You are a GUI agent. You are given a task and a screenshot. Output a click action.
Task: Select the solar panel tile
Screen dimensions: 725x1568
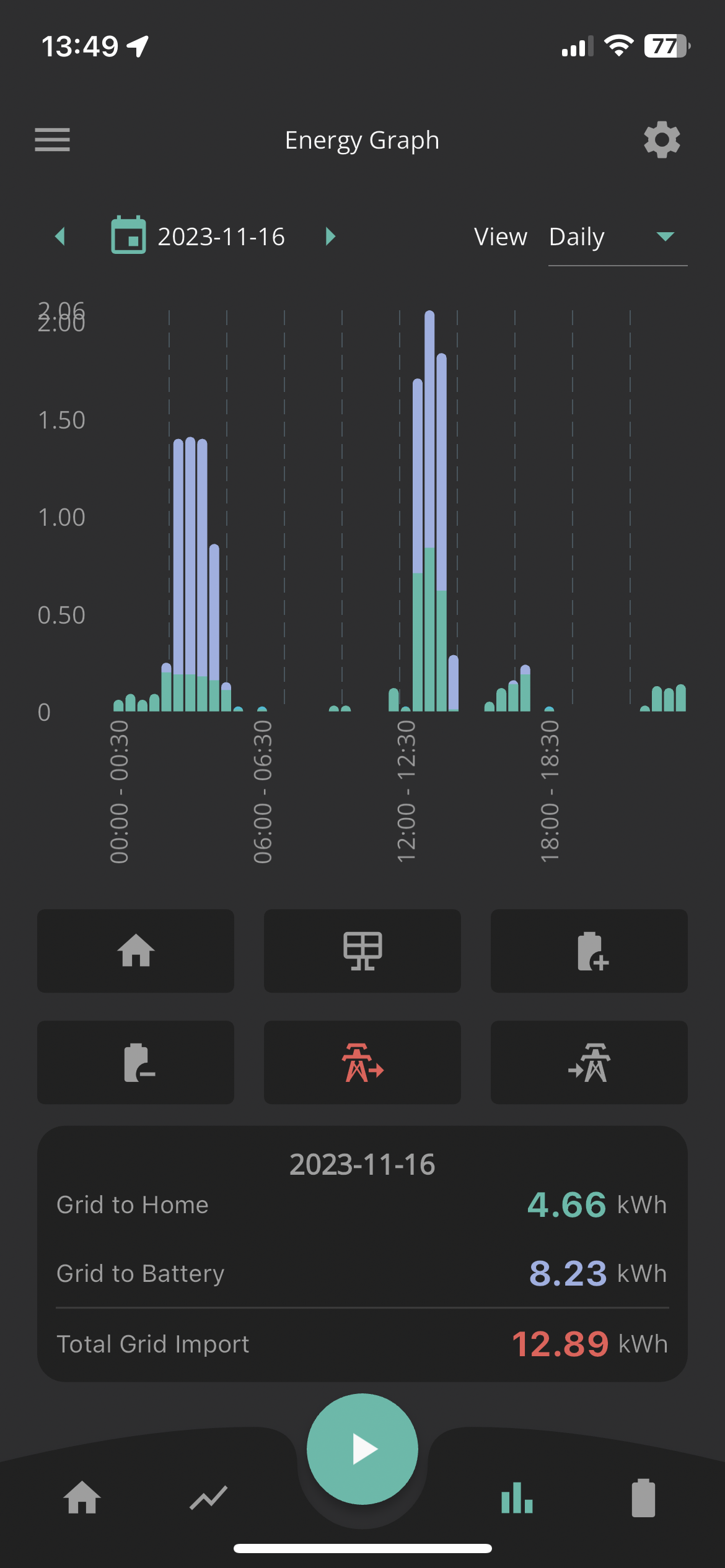pos(362,951)
